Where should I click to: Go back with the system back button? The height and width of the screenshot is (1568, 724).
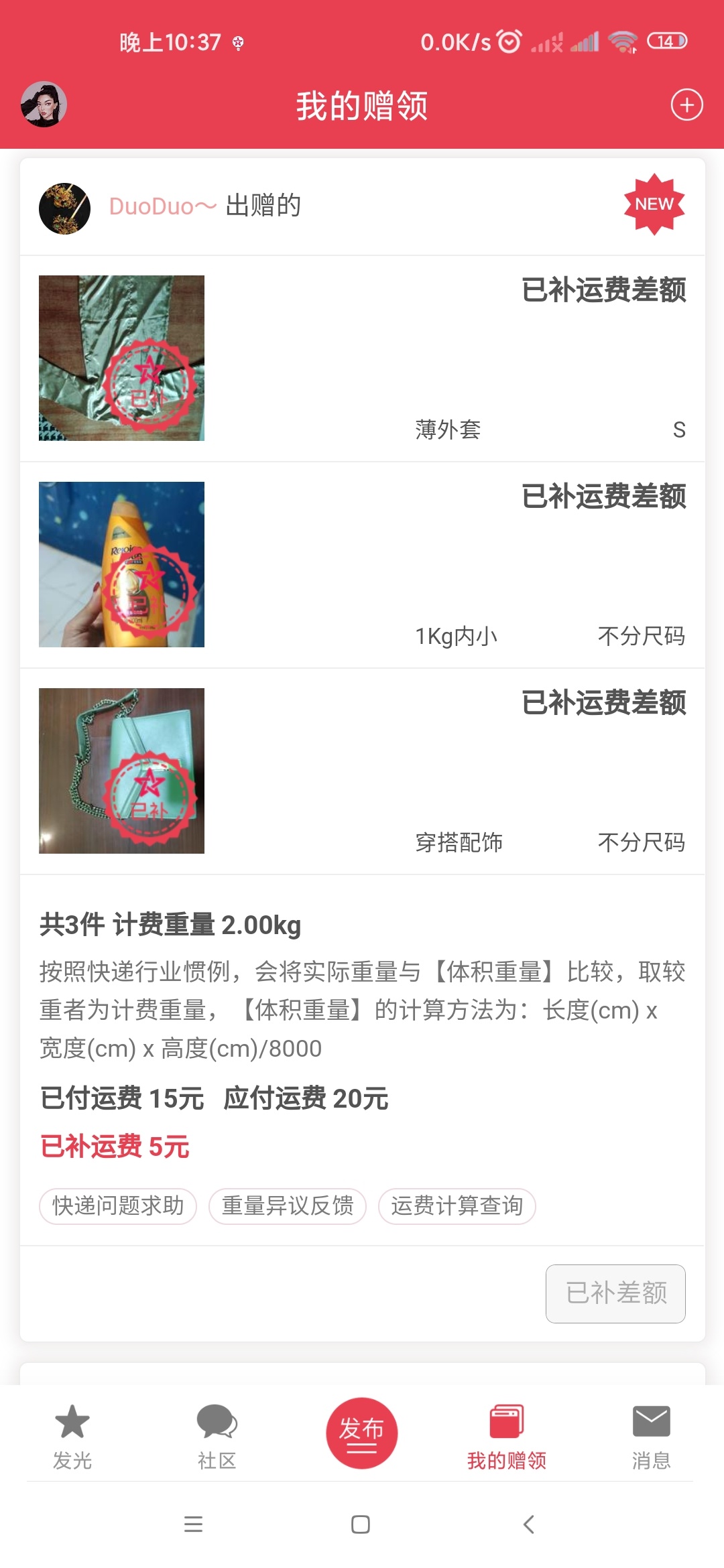(x=529, y=1524)
